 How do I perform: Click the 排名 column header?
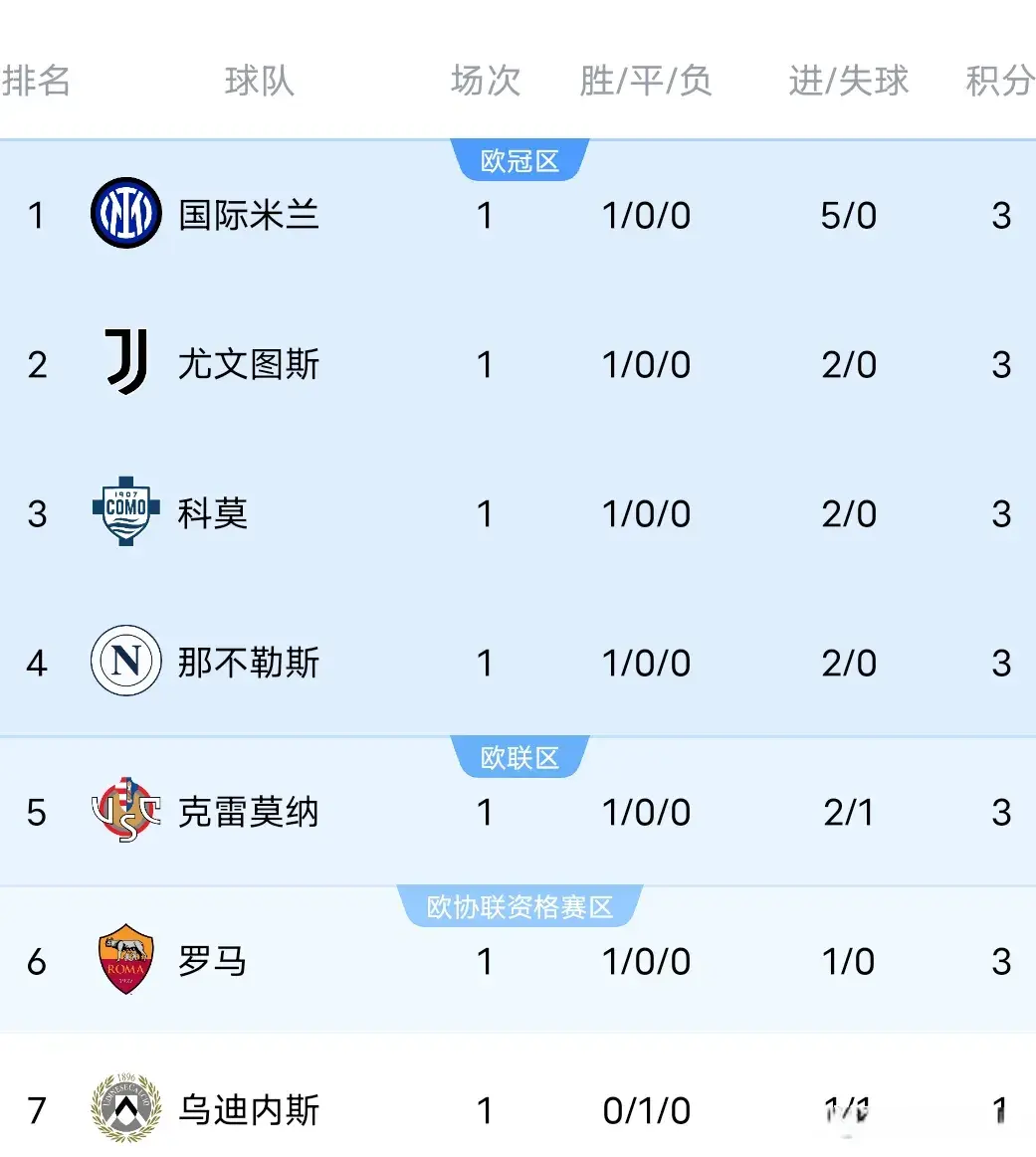(40, 82)
